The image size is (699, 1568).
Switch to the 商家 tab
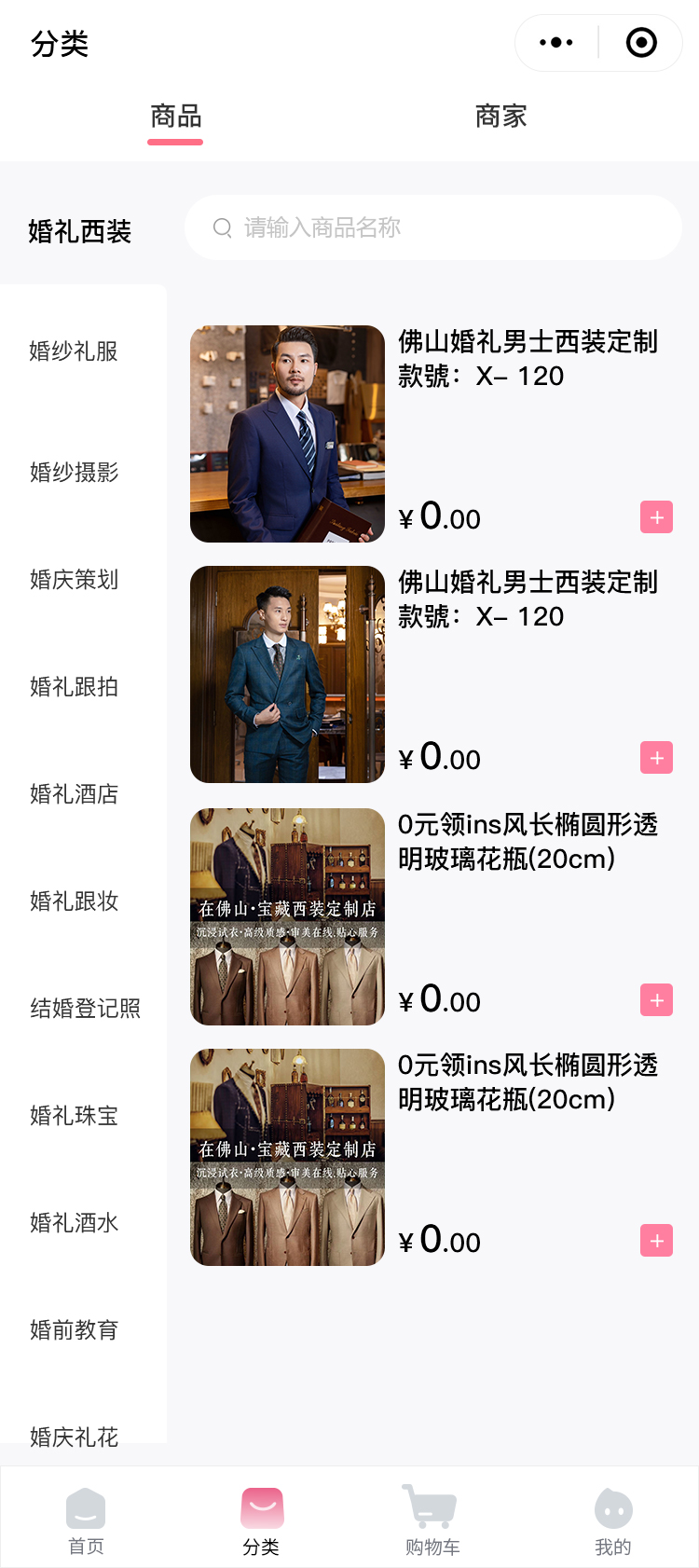(500, 117)
